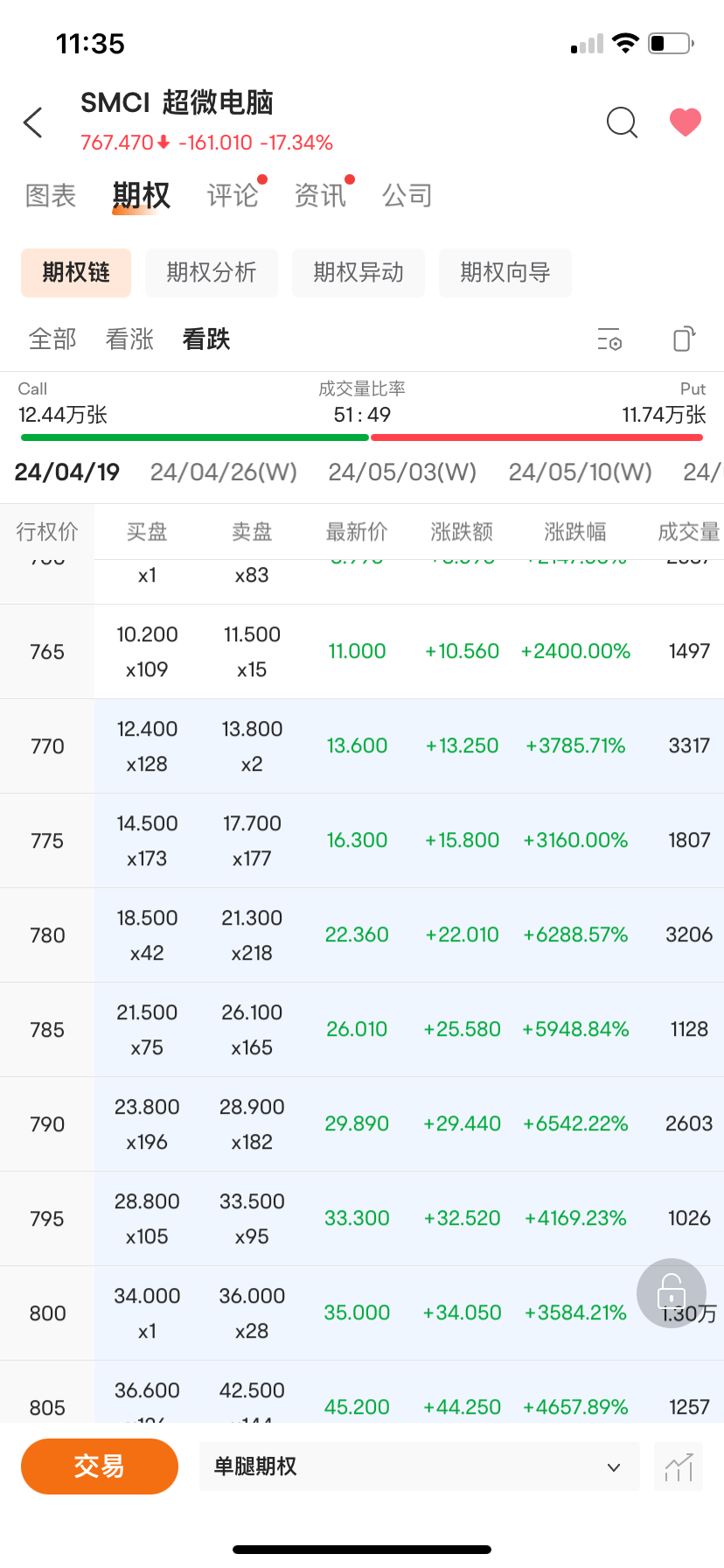Tap the orange 交易 button
The height and width of the screenshot is (1568, 724).
tap(100, 1466)
